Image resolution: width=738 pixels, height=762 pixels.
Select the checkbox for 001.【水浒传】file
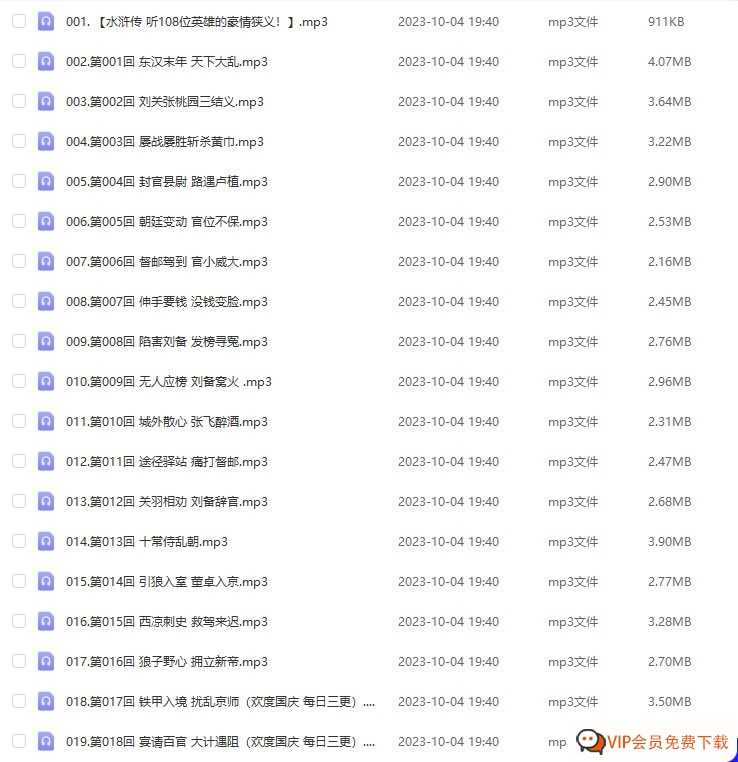[19, 21]
